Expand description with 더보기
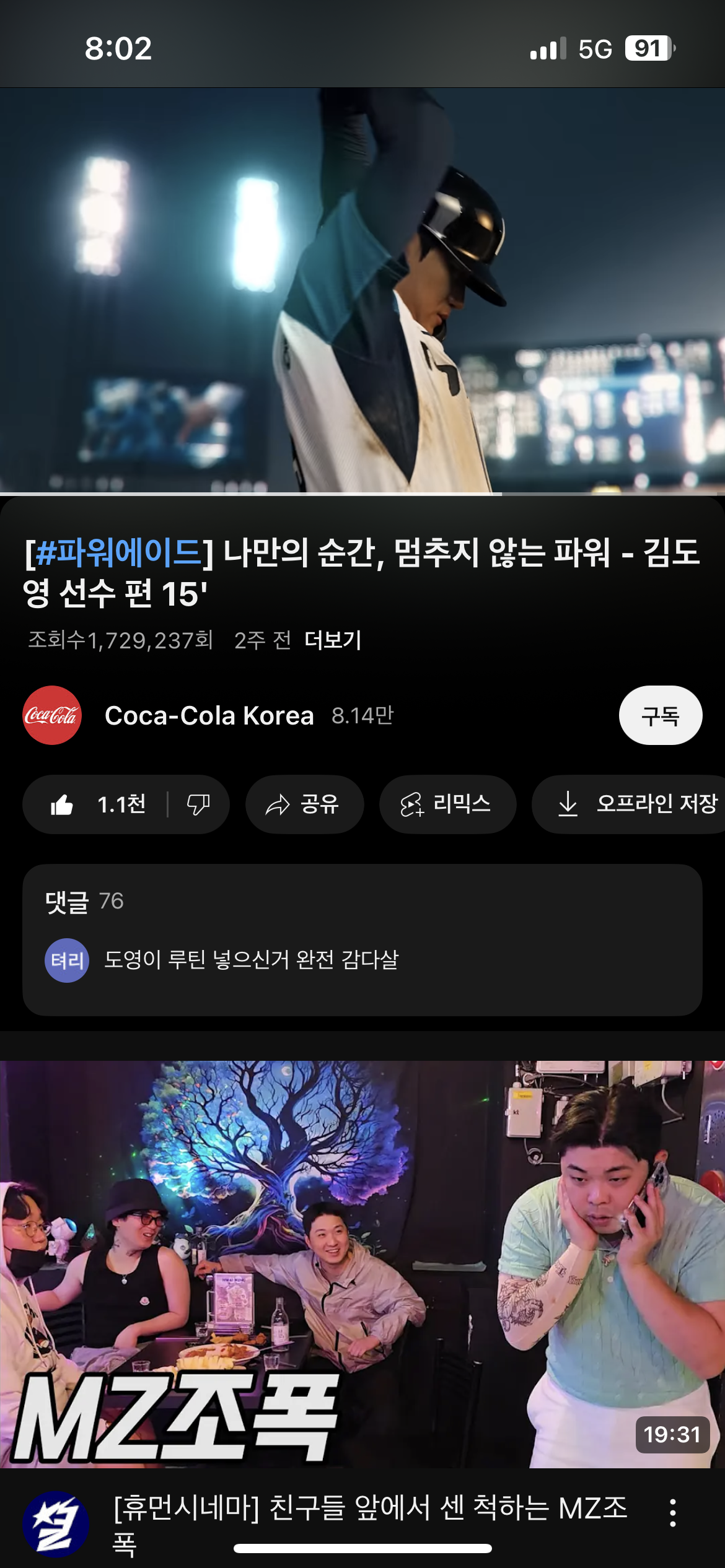Image resolution: width=725 pixels, height=1568 pixels. (x=333, y=640)
